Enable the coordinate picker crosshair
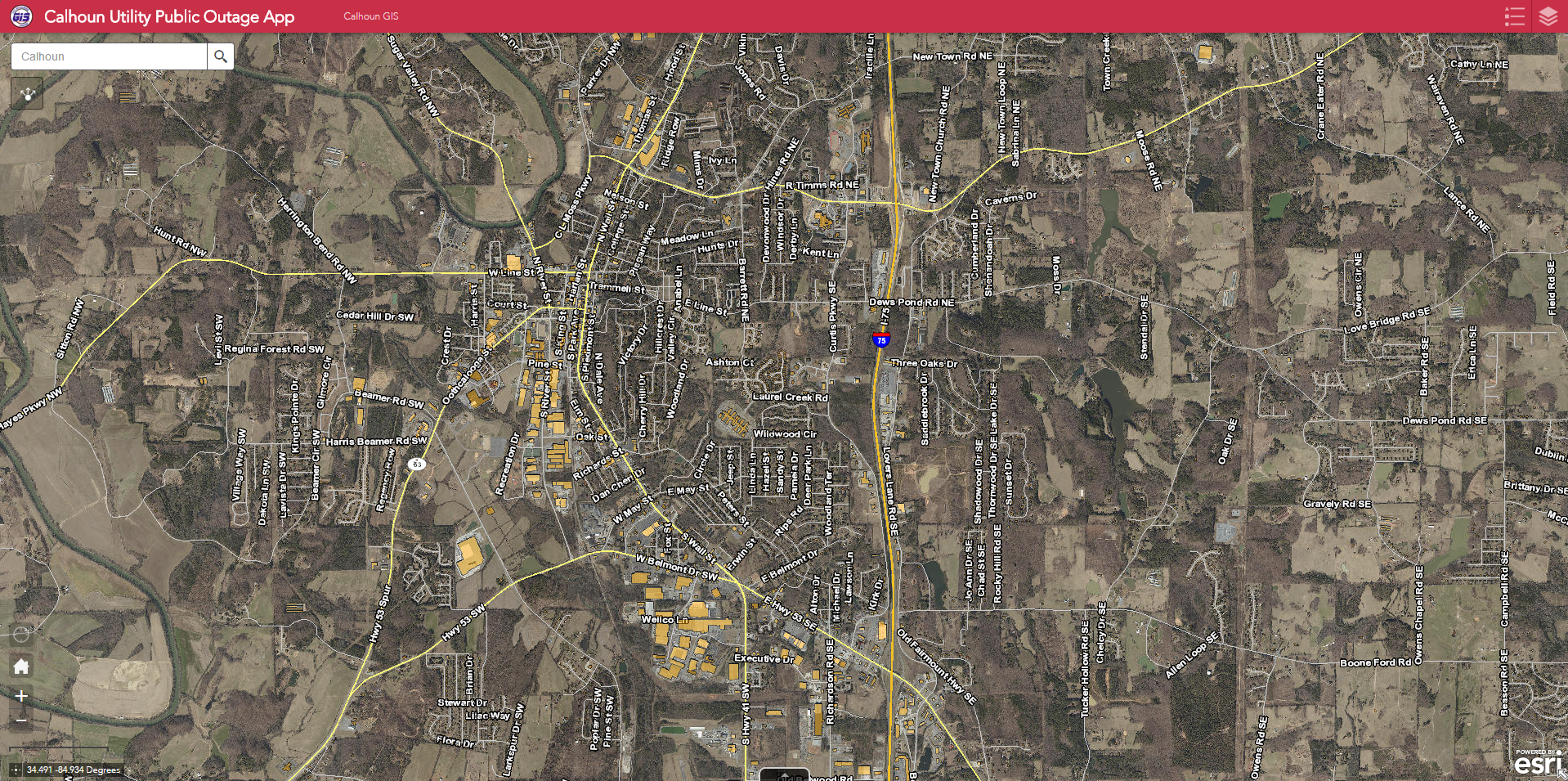Image resolution: width=1568 pixels, height=781 pixels. tap(16, 770)
